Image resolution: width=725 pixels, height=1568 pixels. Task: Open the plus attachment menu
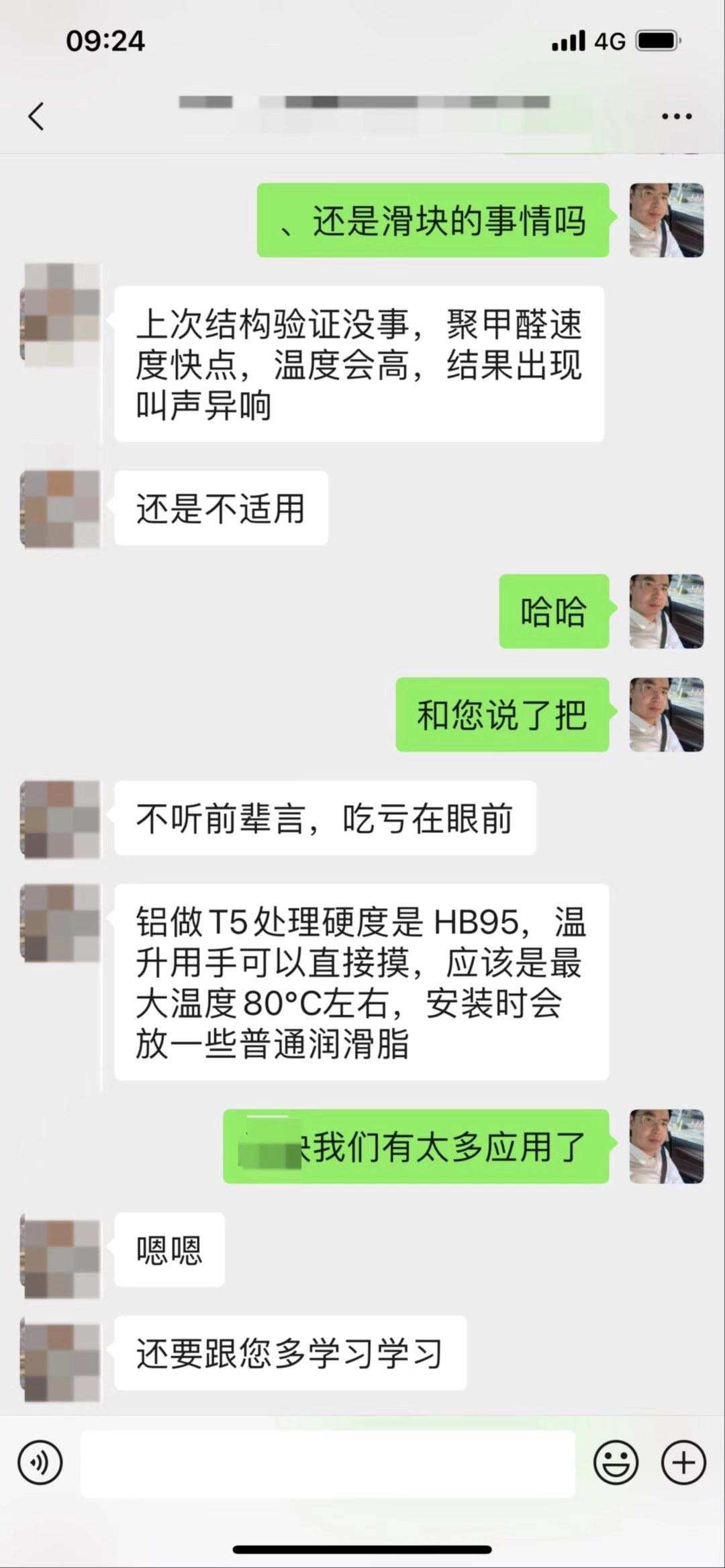click(x=683, y=1463)
